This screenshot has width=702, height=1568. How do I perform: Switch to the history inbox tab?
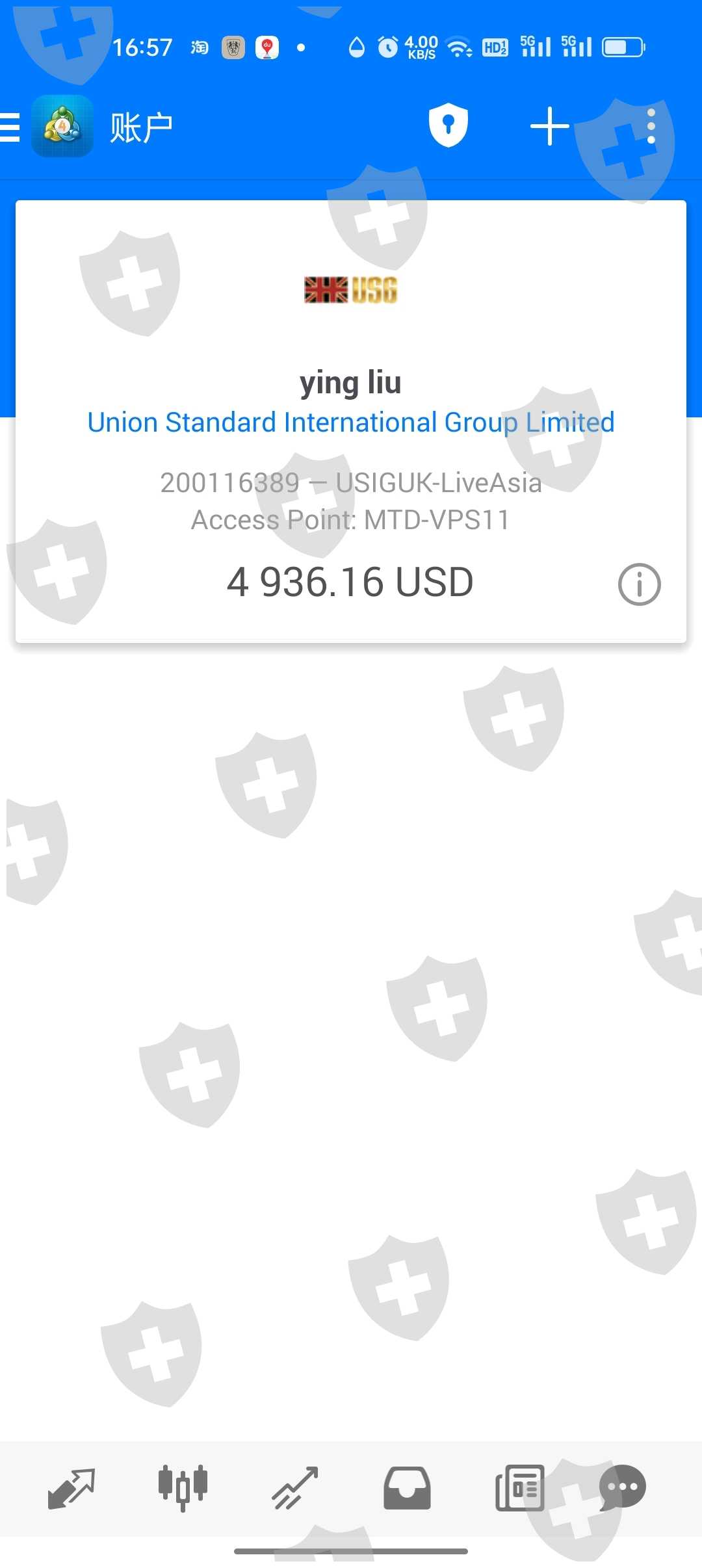(x=407, y=1488)
